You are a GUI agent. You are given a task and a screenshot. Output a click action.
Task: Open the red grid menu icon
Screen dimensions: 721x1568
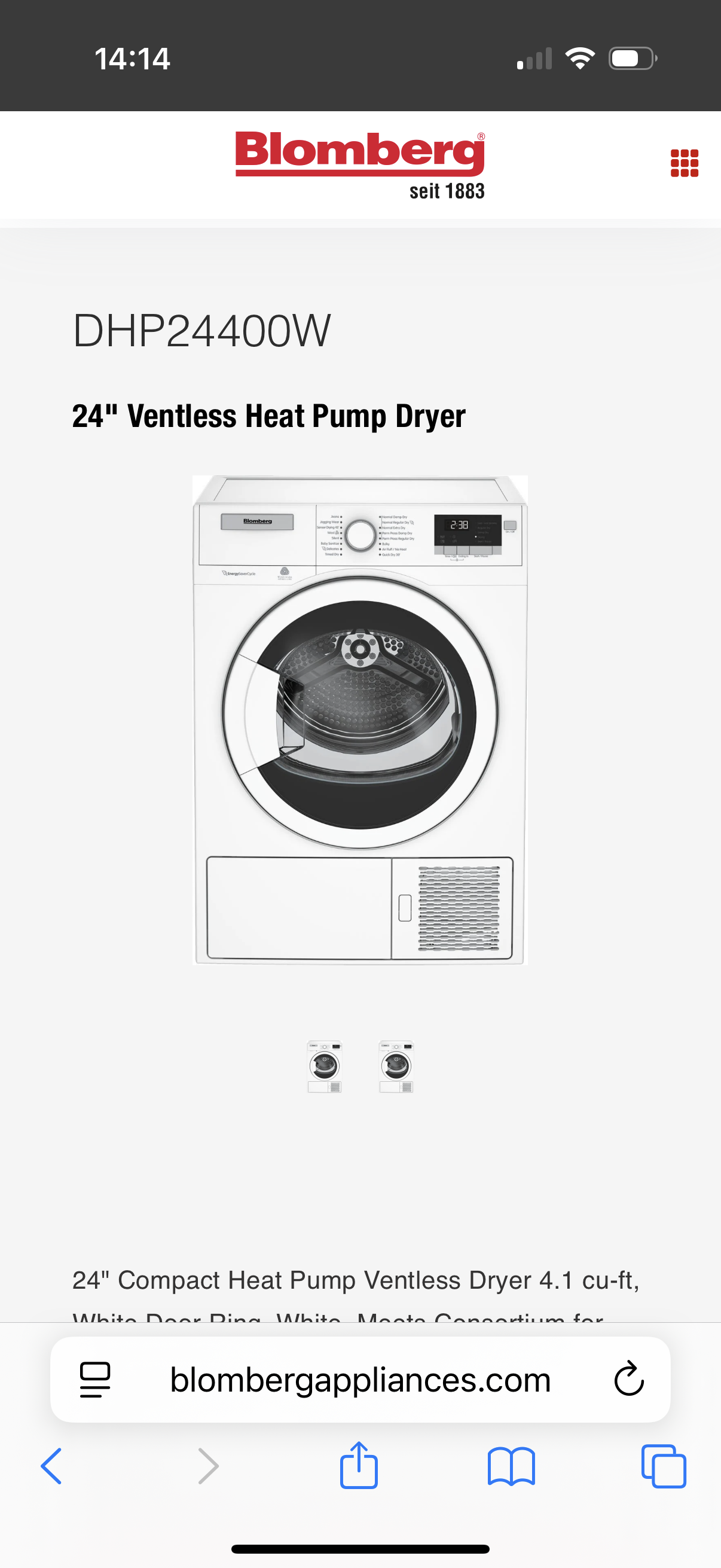point(684,163)
